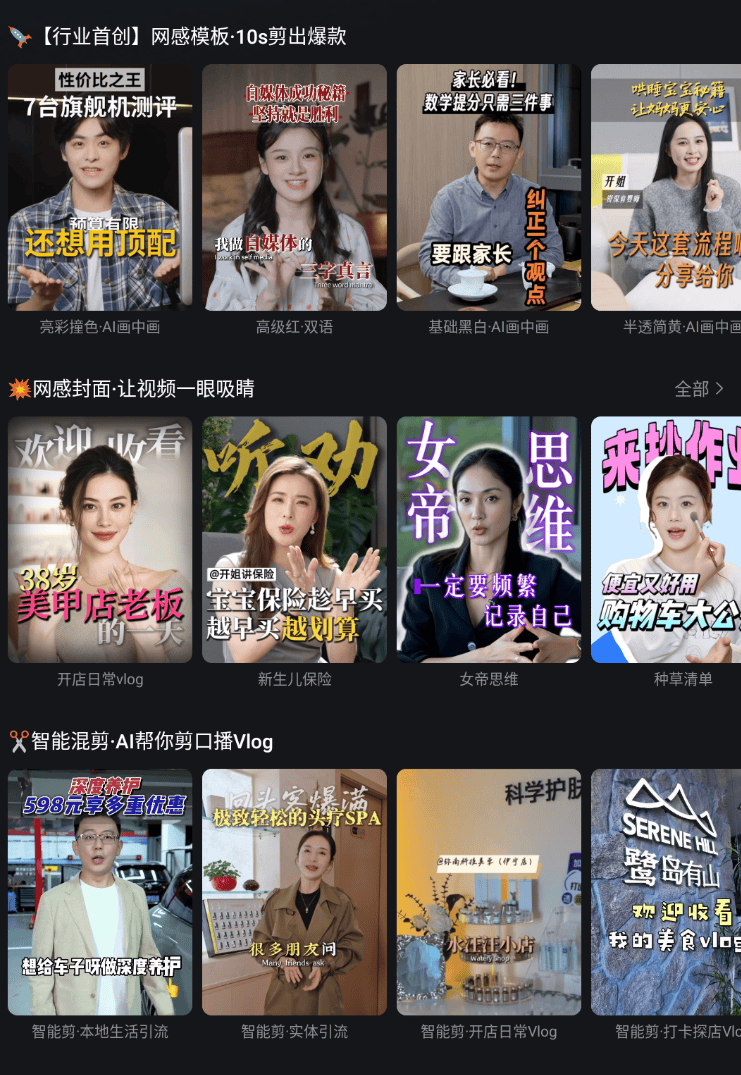741x1075 pixels.
Task: Choose the 种草清单 cover template
Action: pos(666,540)
